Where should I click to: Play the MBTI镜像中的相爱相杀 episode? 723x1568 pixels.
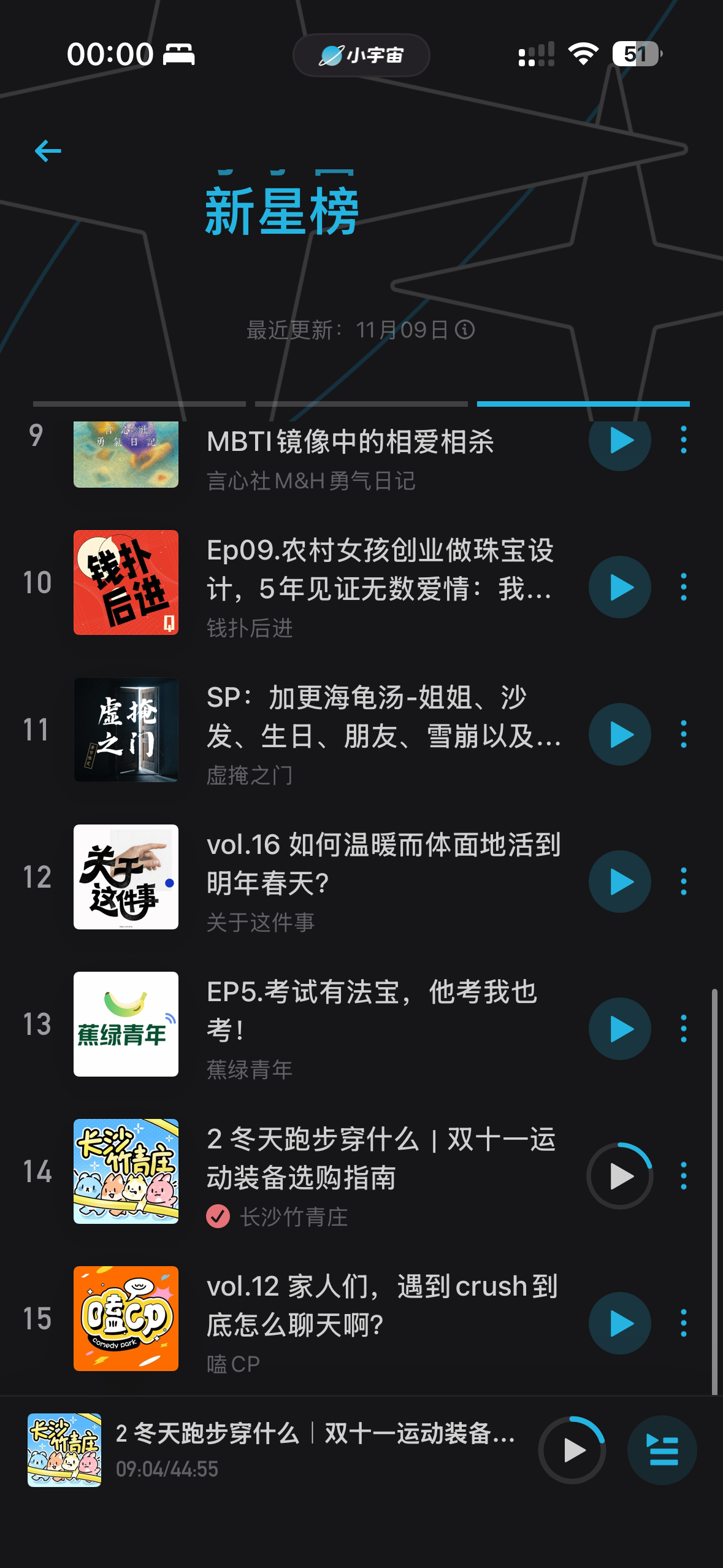coord(619,440)
